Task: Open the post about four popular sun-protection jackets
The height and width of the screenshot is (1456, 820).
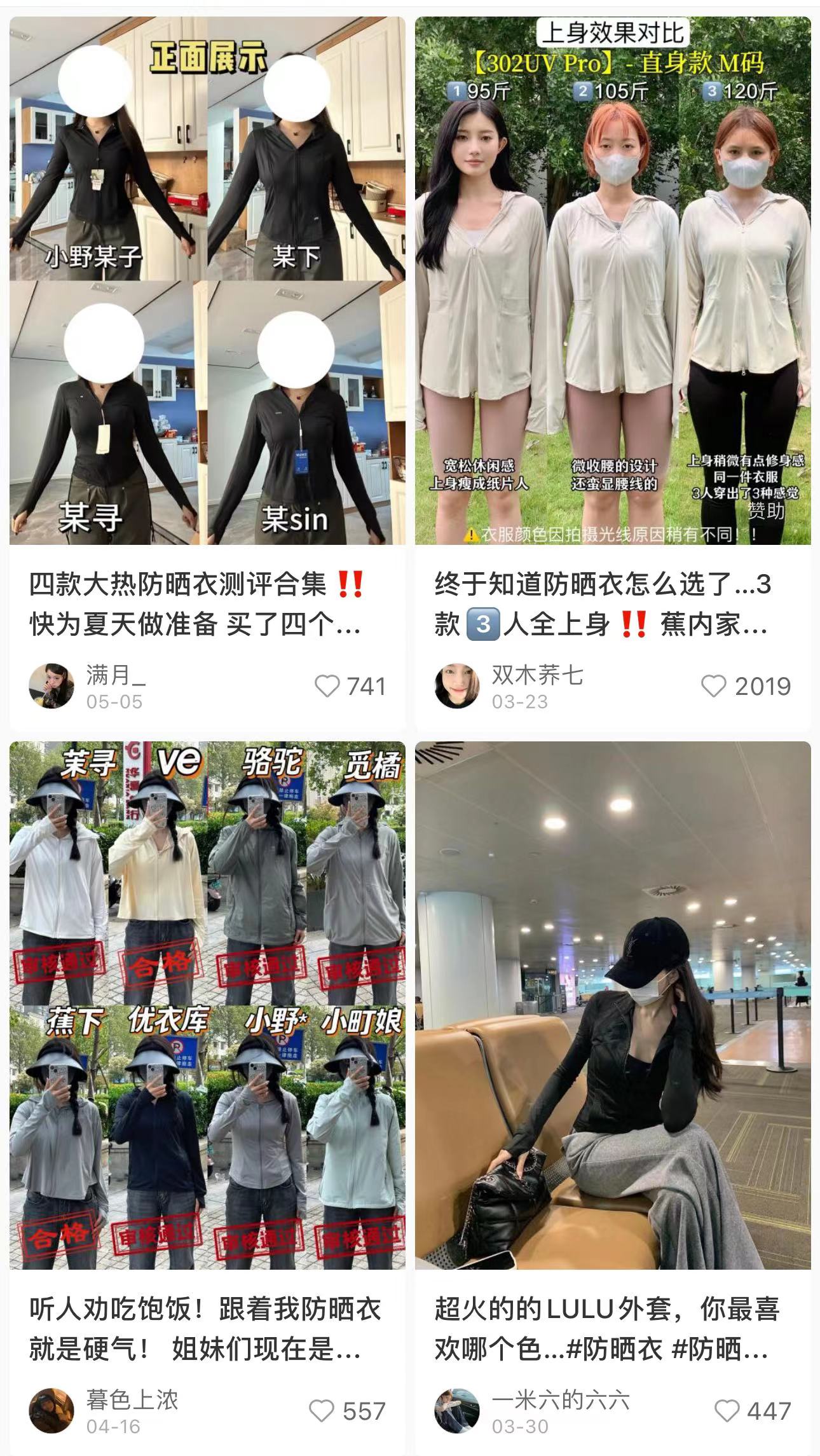Action: pyautogui.click(x=207, y=280)
